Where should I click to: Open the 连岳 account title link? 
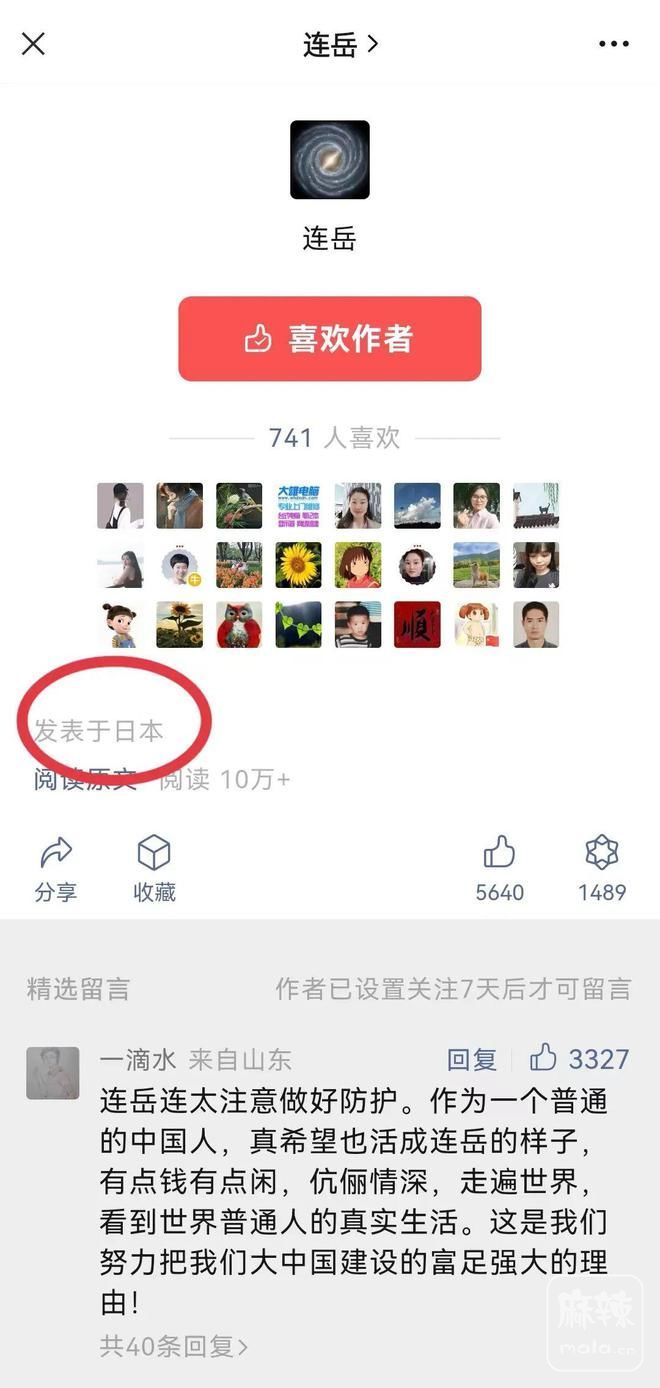tap(340, 44)
